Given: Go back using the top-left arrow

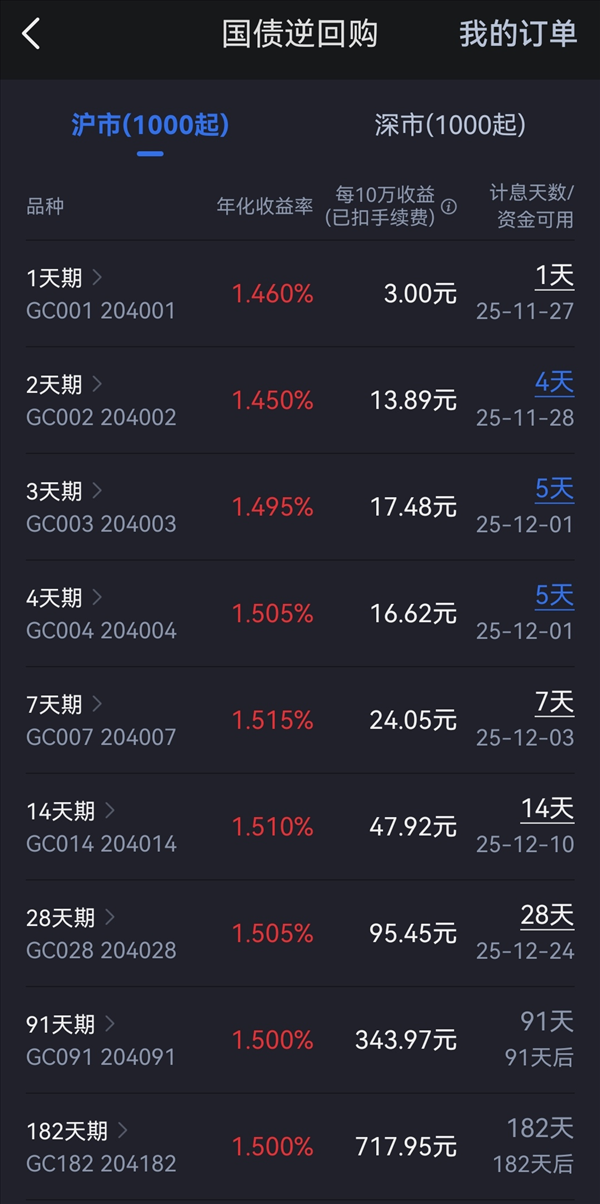Looking at the screenshot, I should coord(32,34).
